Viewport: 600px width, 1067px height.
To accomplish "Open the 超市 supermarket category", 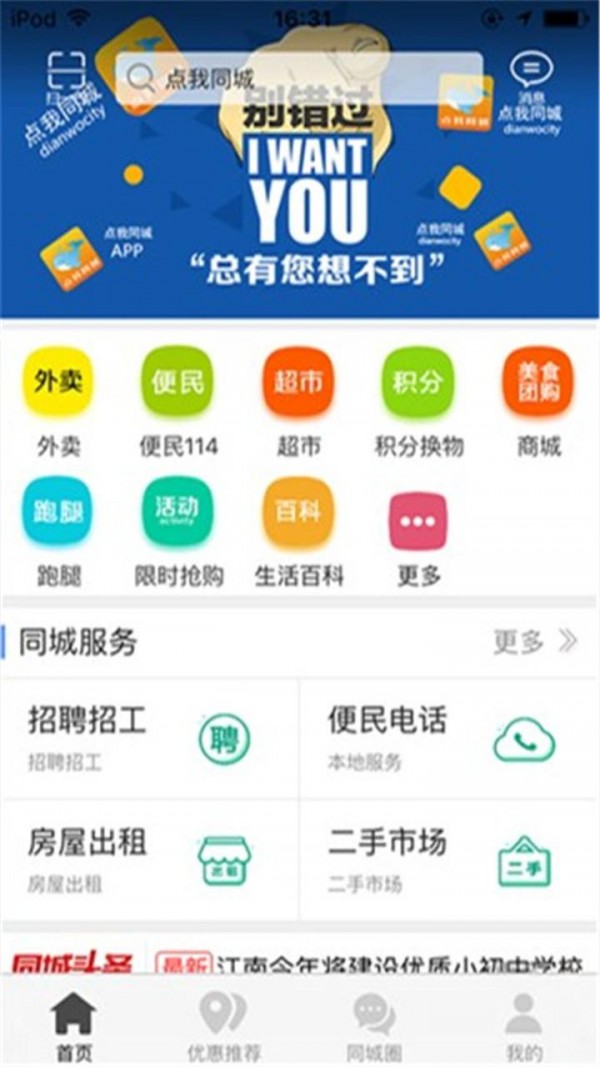I will (x=298, y=384).
